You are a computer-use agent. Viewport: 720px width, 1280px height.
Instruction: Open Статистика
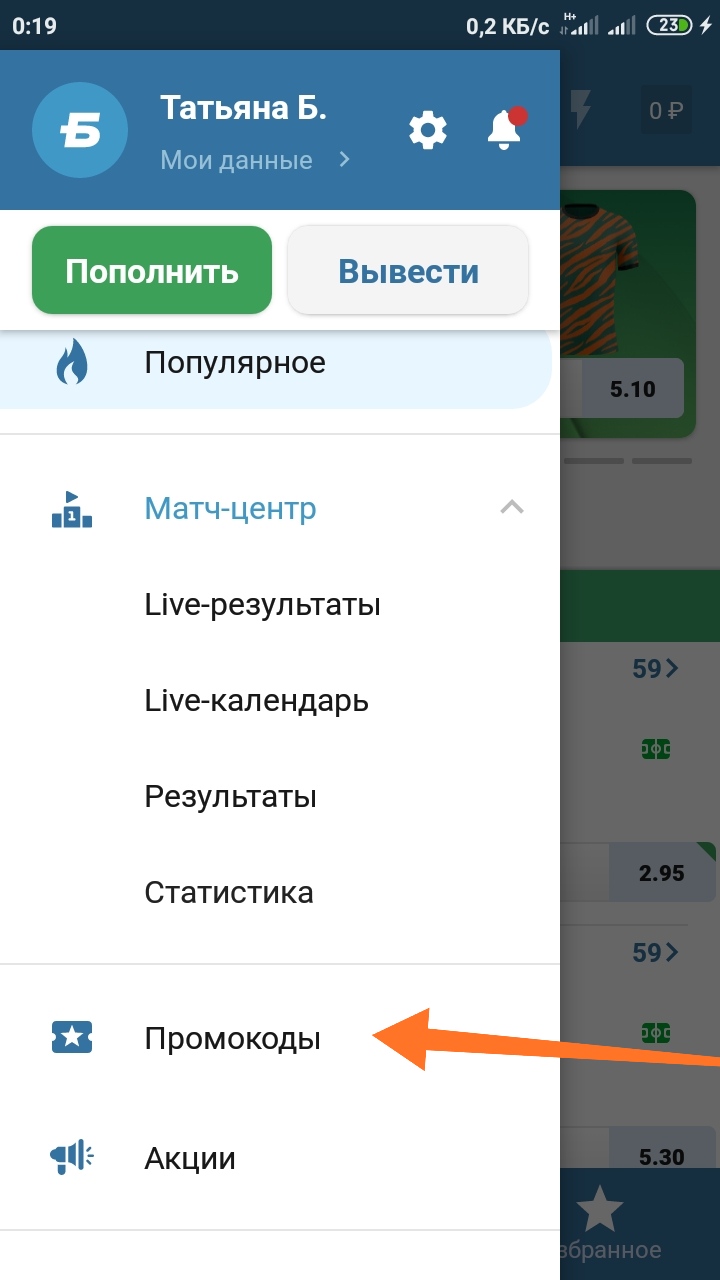229,892
